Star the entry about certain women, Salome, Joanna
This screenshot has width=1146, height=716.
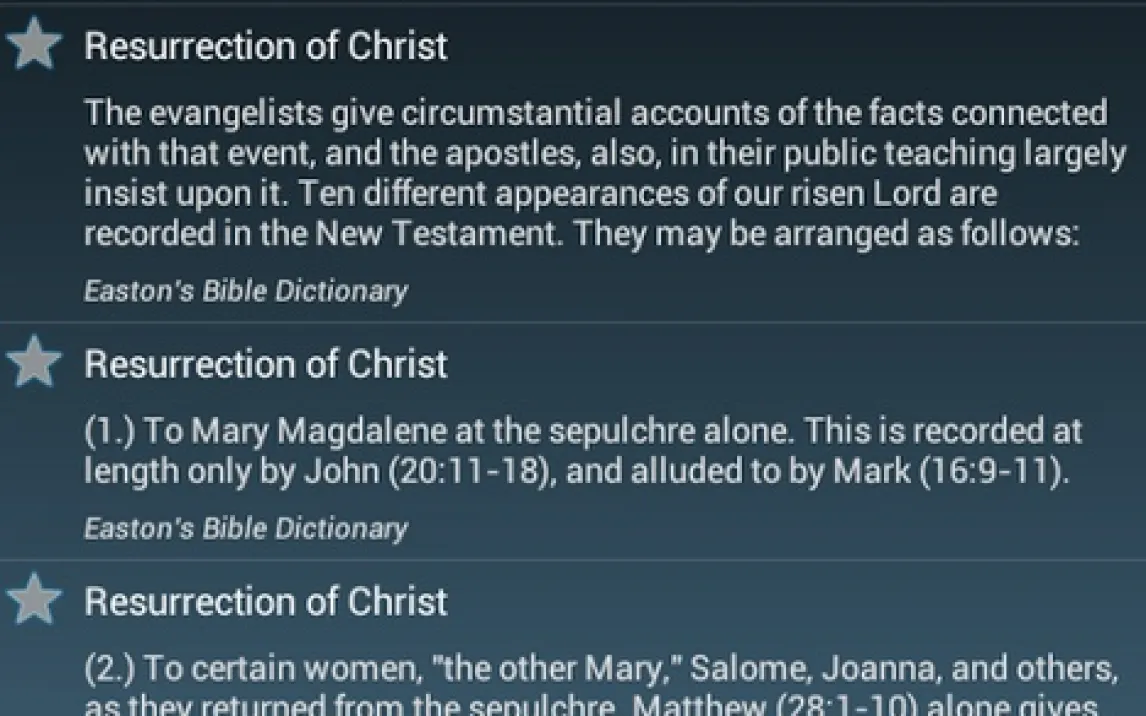pyautogui.click(x=34, y=600)
